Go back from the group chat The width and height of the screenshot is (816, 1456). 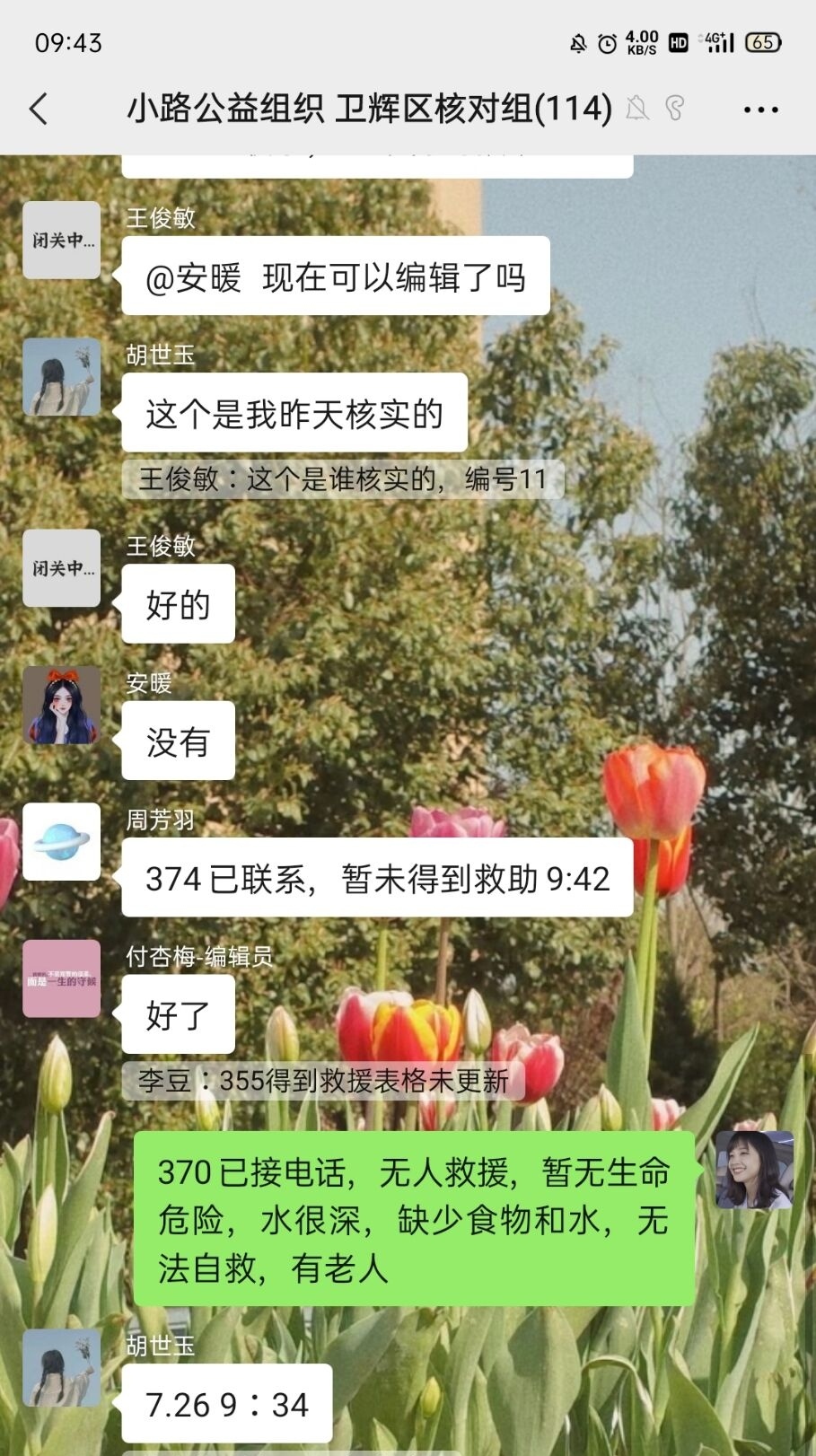point(39,110)
